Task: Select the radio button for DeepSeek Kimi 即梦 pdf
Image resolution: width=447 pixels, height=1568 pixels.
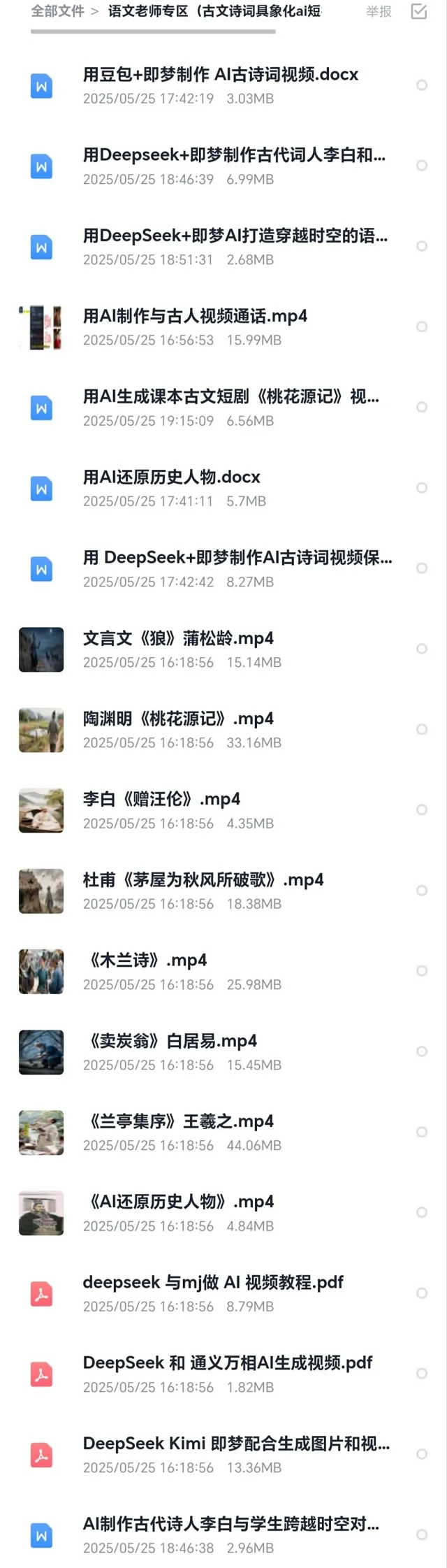Action: coord(422,1454)
